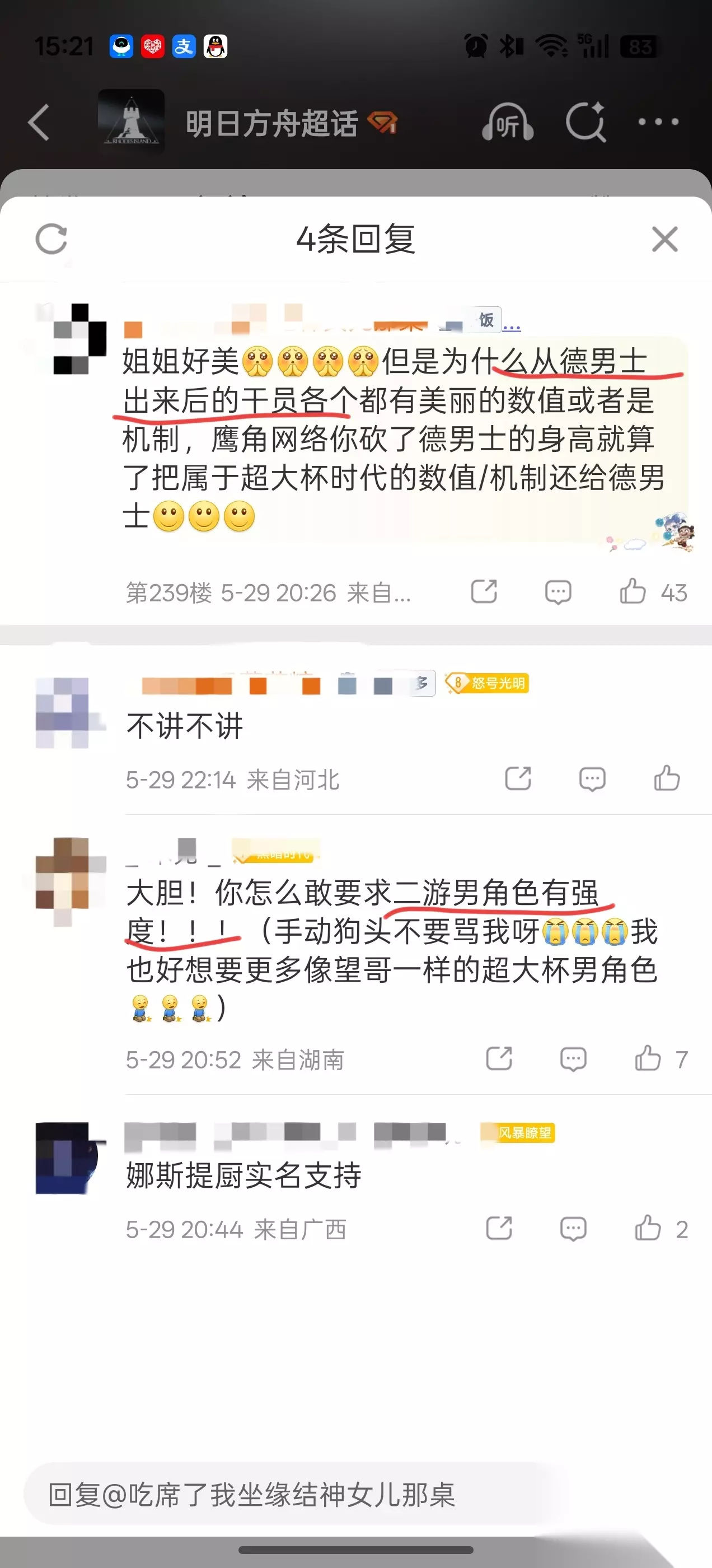Open the 明日方舟超话 avatar in header
The height and width of the screenshot is (1568, 712).
click(131, 121)
